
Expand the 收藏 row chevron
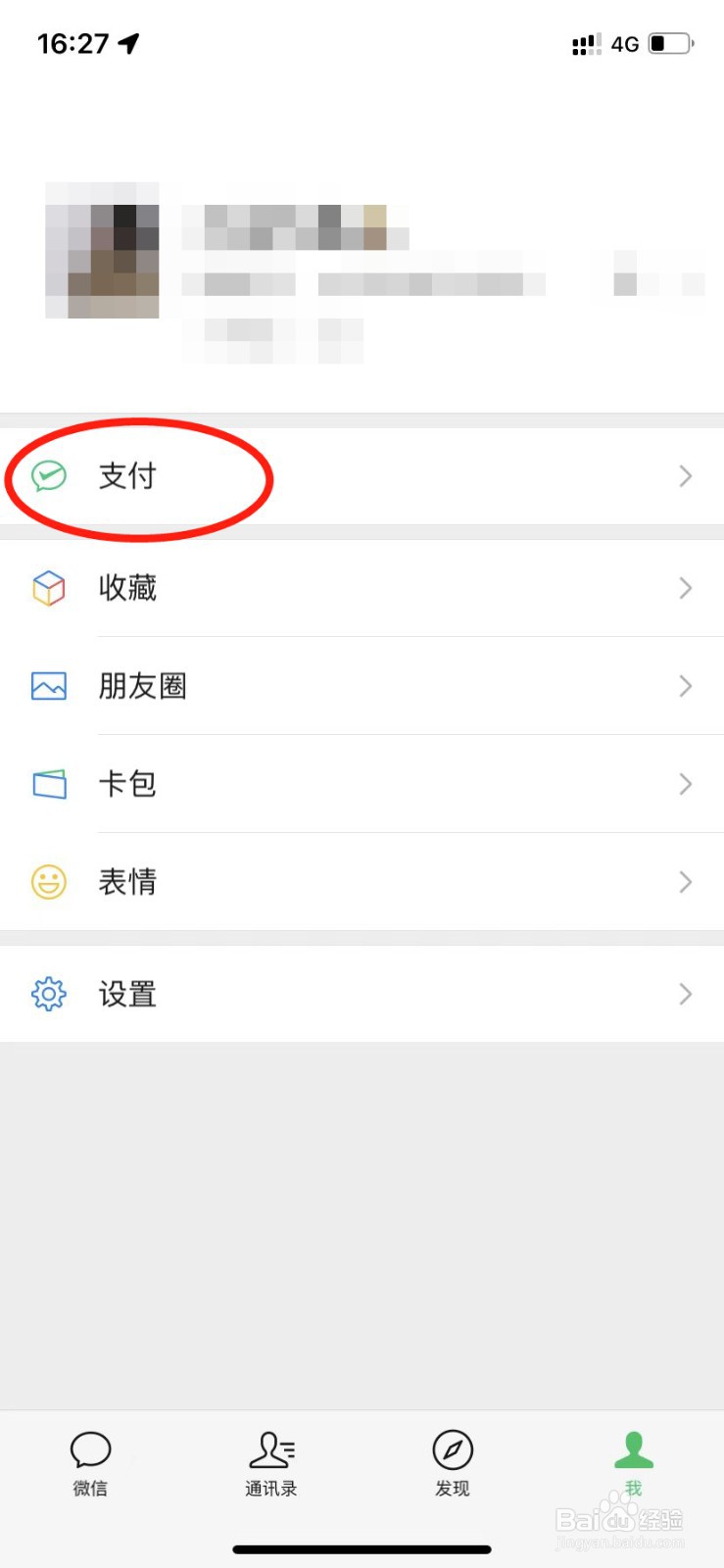click(x=685, y=588)
